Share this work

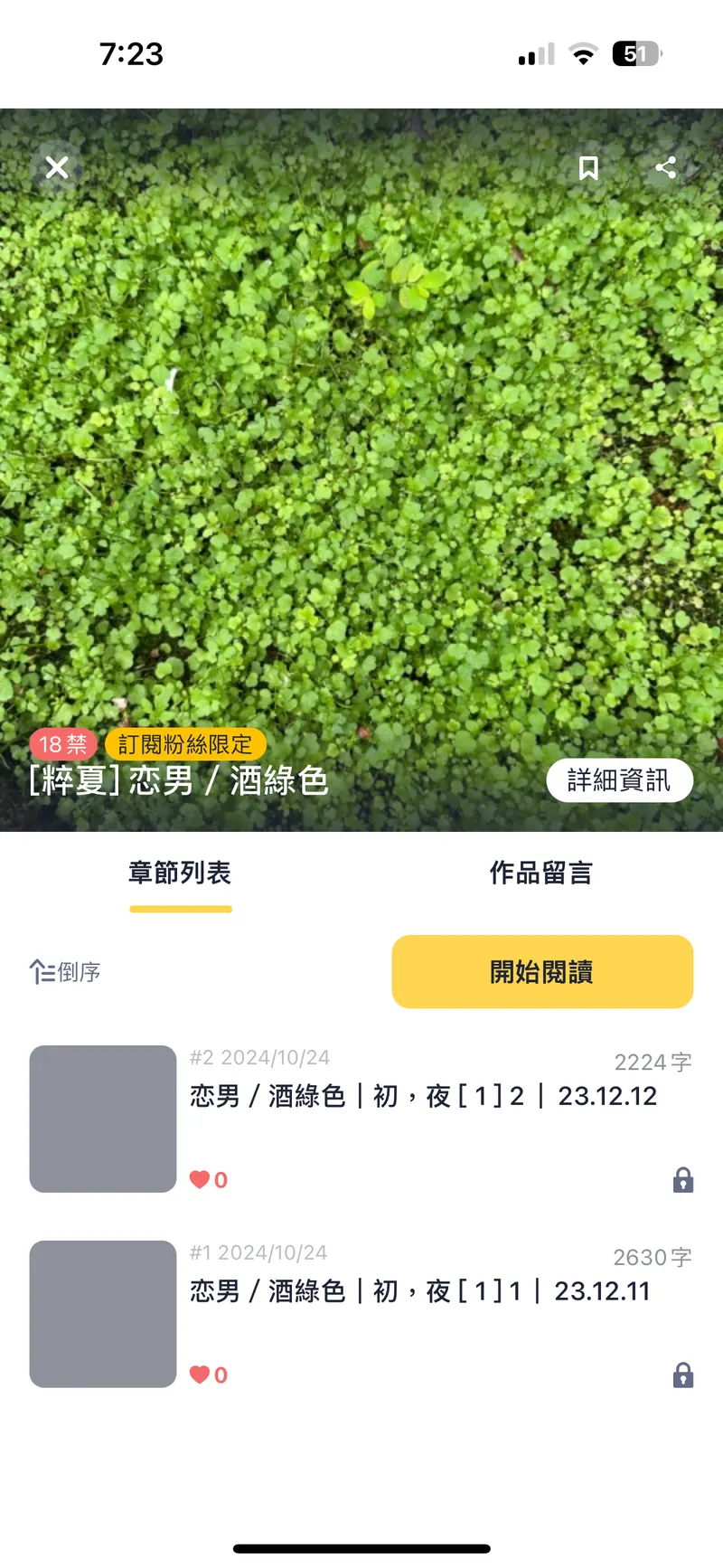click(x=666, y=167)
